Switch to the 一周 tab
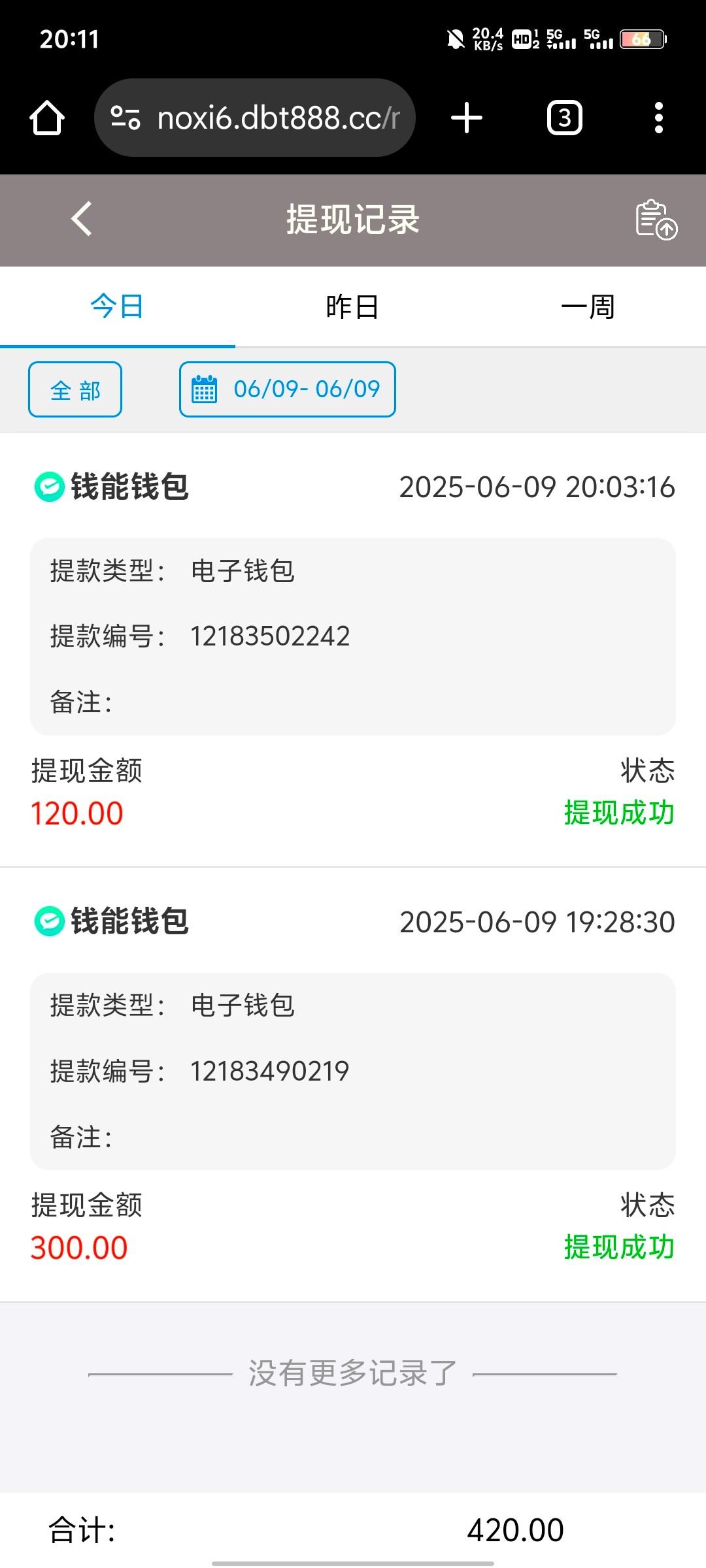706x1568 pixels. pyautogui.click(x=588, y=306)
